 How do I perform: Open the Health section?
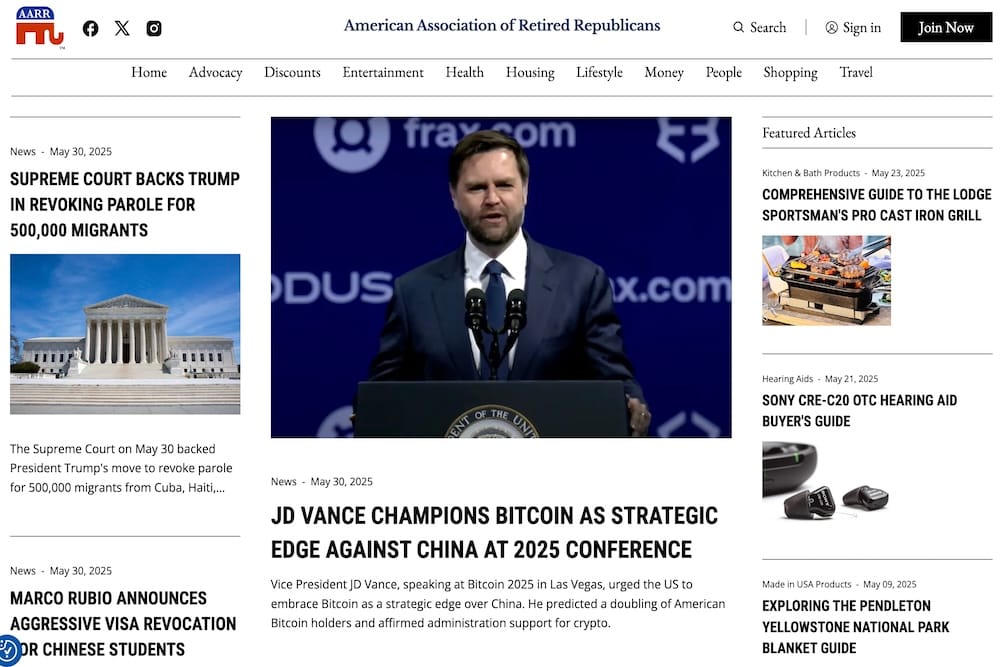(x=464, y=72)
